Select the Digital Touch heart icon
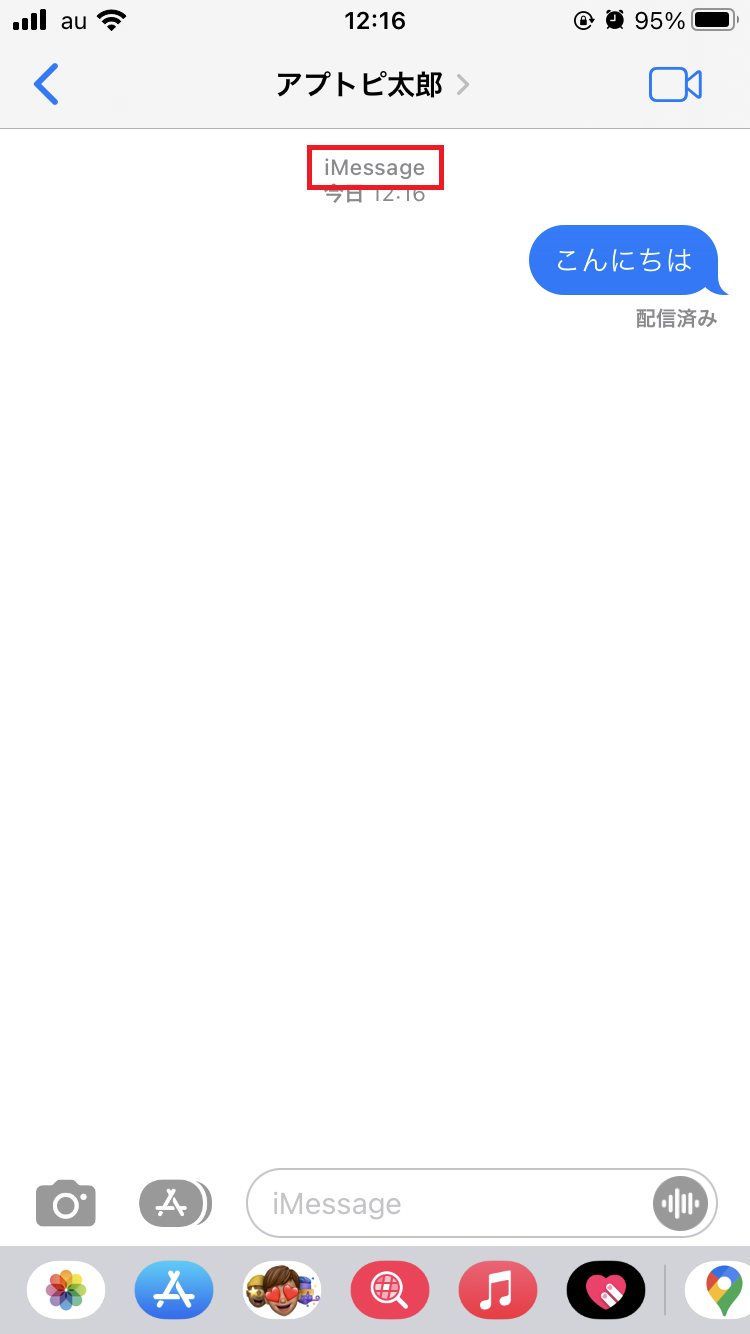 (x=605, y=1290)
